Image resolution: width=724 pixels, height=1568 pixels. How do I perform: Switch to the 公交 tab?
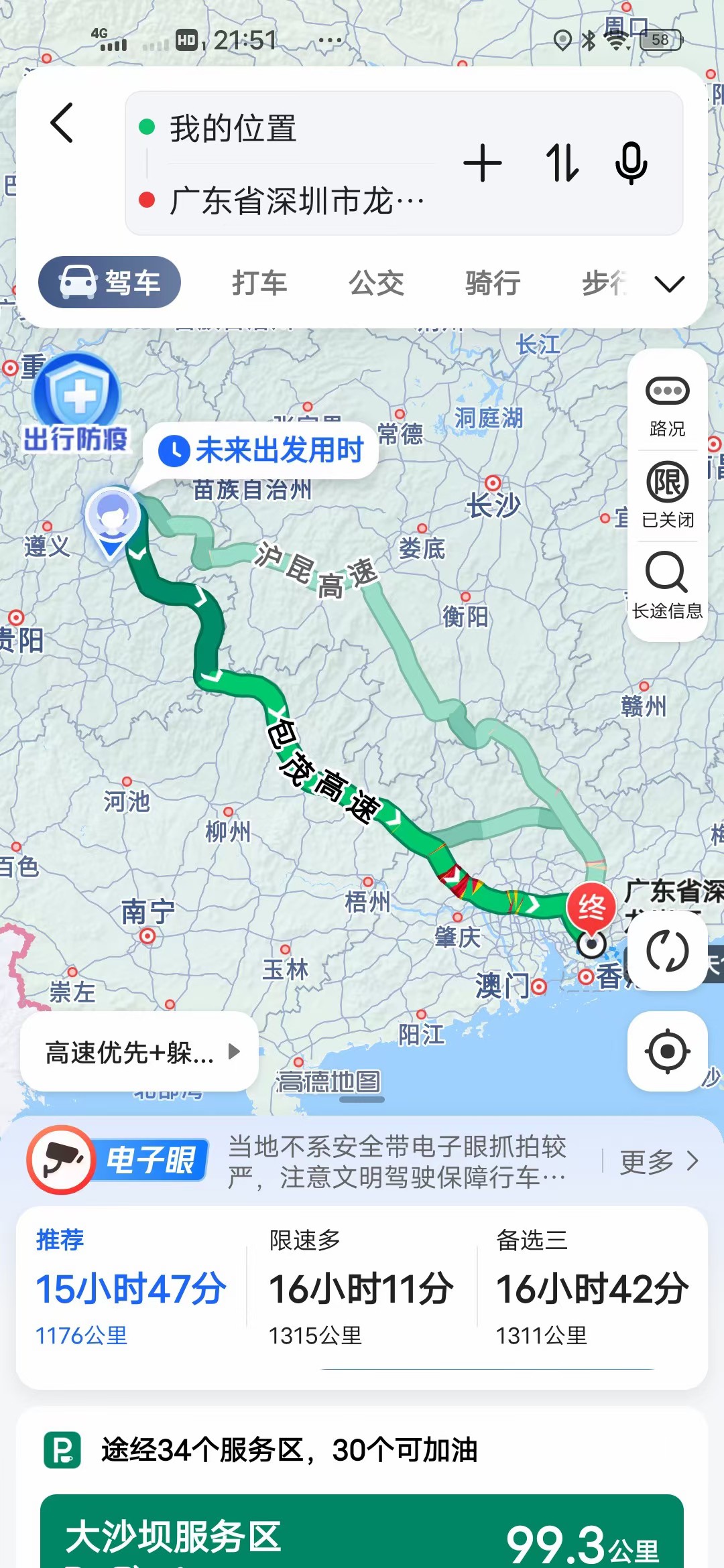click(x=376, y=283)
